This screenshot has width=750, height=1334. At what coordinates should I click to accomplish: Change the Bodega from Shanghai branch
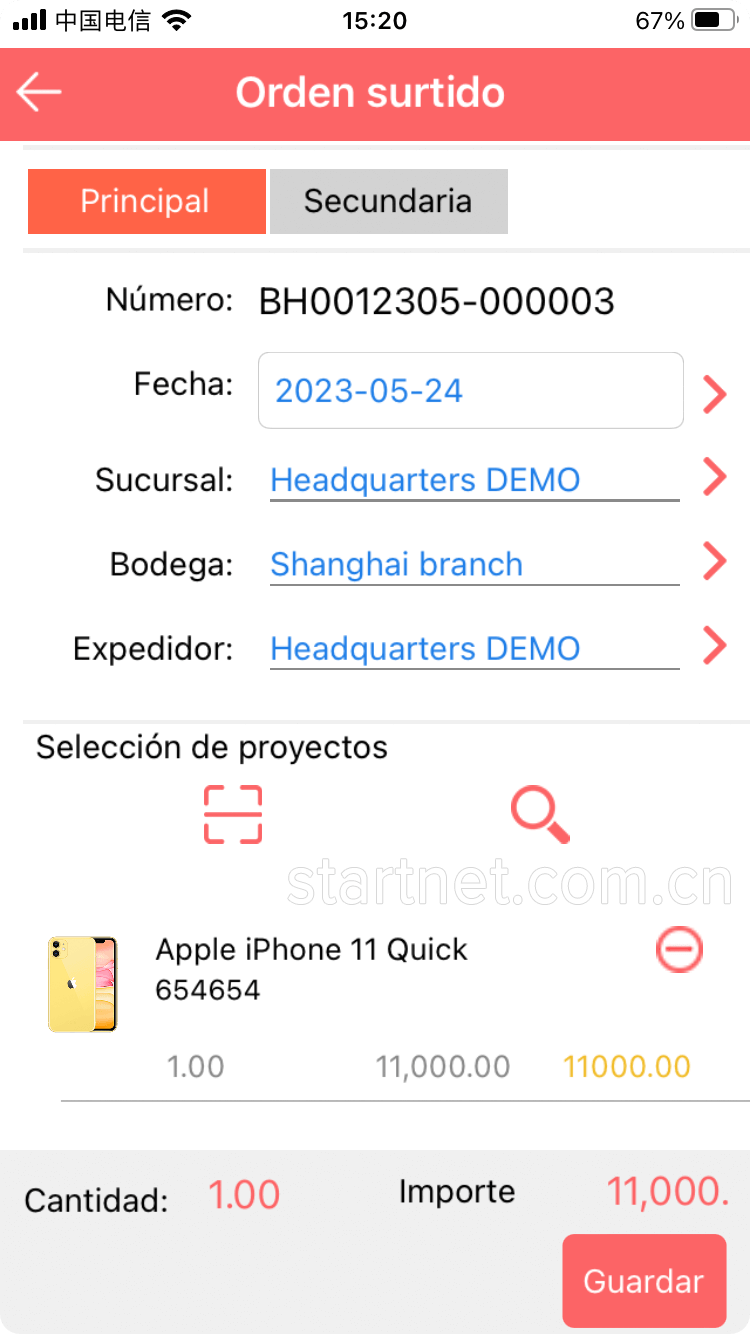pyautogui.click(x=475, y=565)
